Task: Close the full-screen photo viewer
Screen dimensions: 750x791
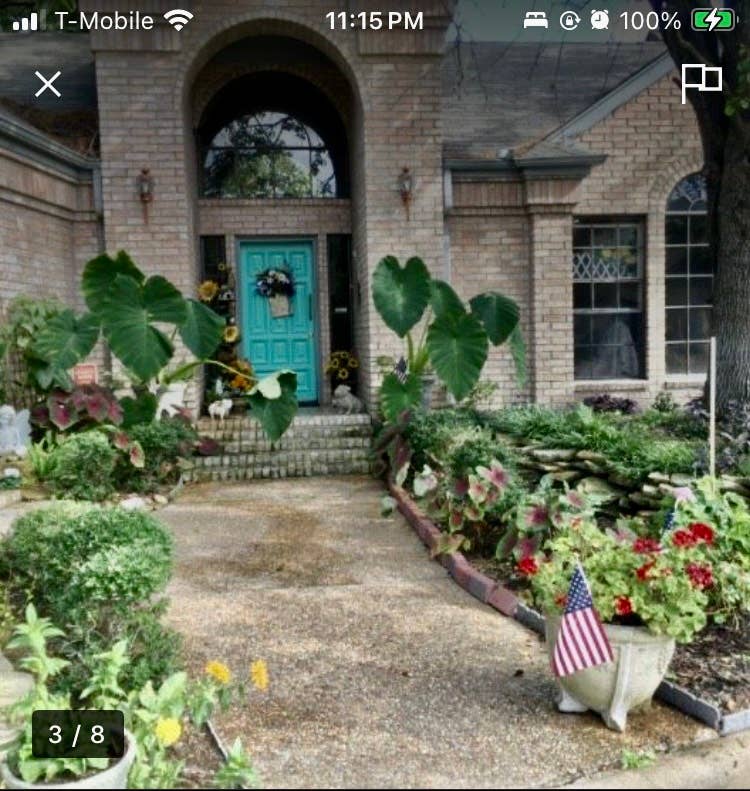Action: coord(48,84)
